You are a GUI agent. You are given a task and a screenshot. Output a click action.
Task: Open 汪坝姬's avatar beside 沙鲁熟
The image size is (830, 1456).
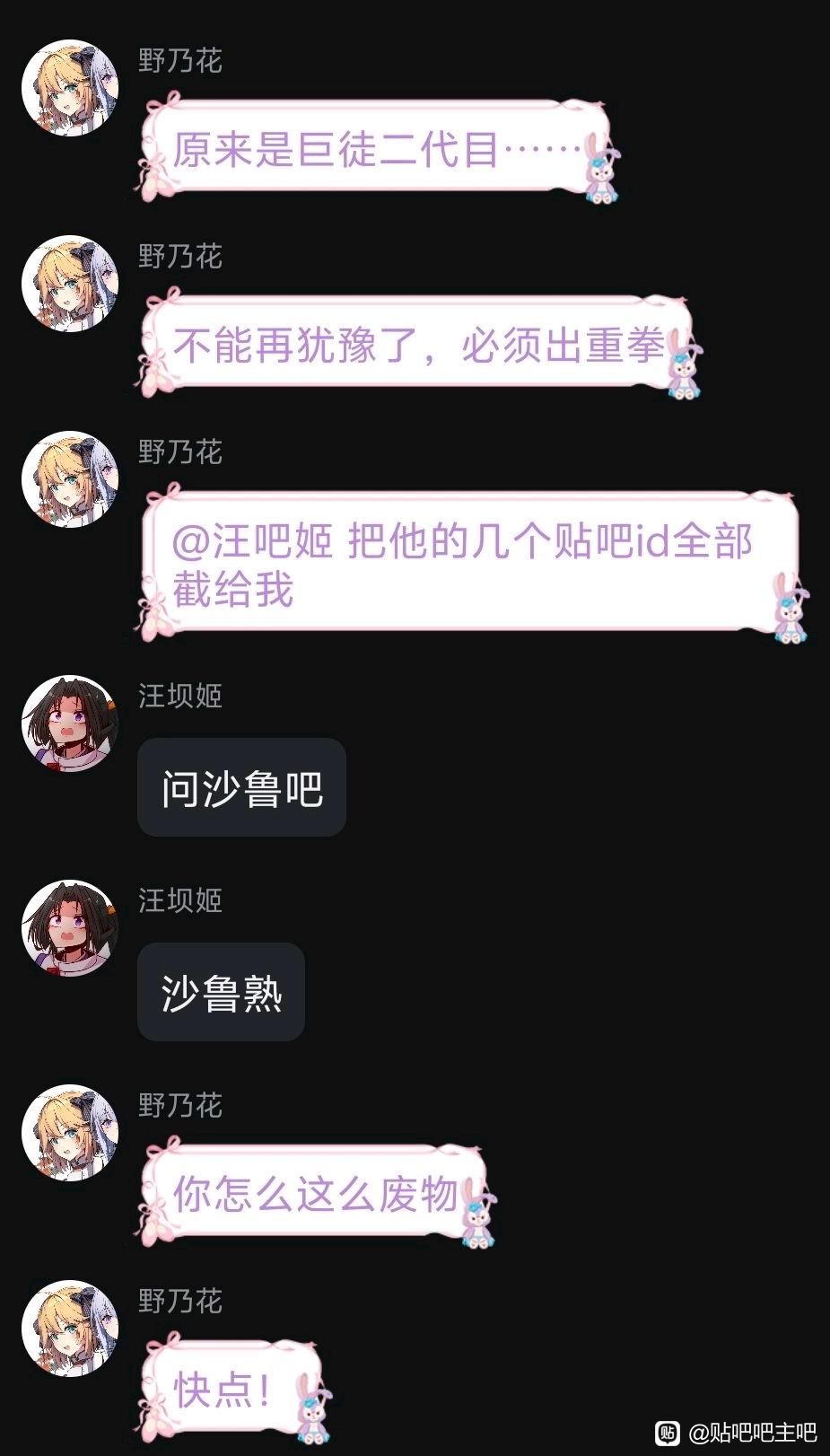[70, 927]
